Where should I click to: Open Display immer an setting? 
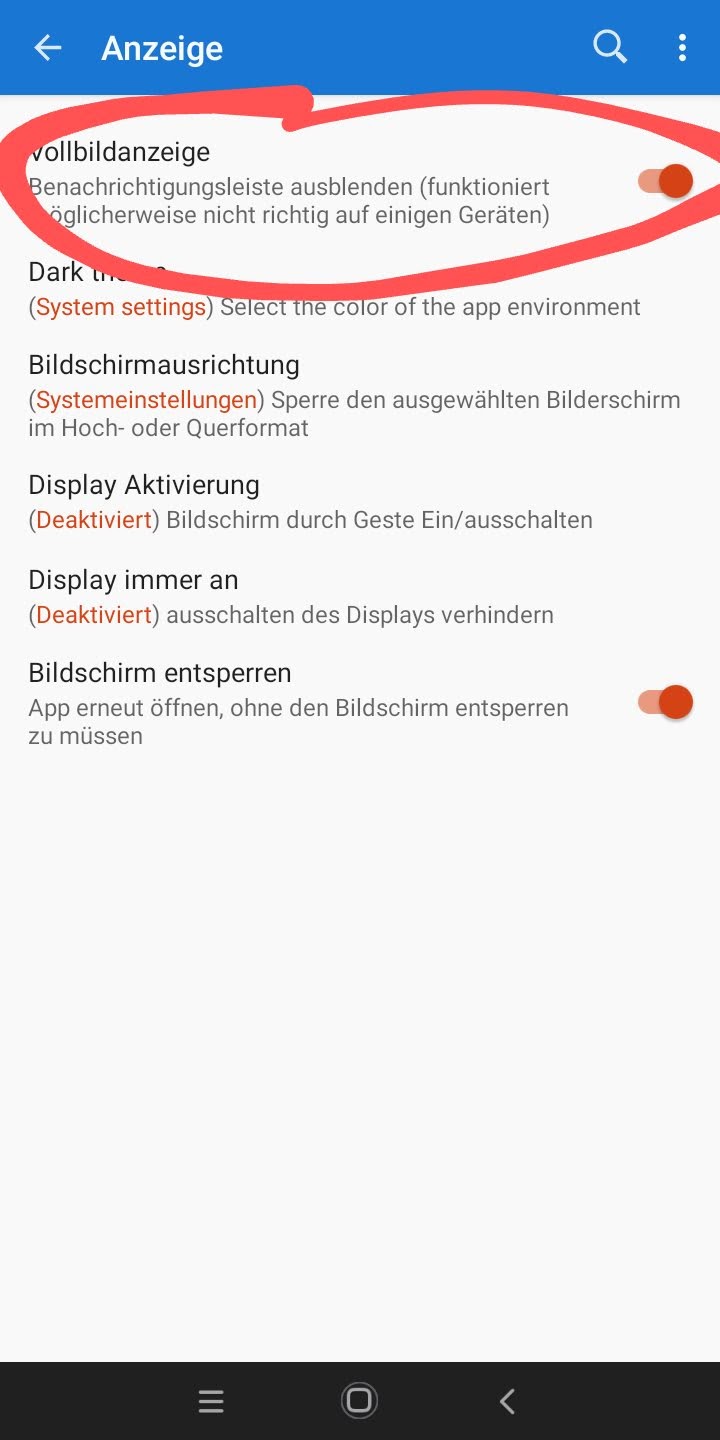(x=290, y=597)
